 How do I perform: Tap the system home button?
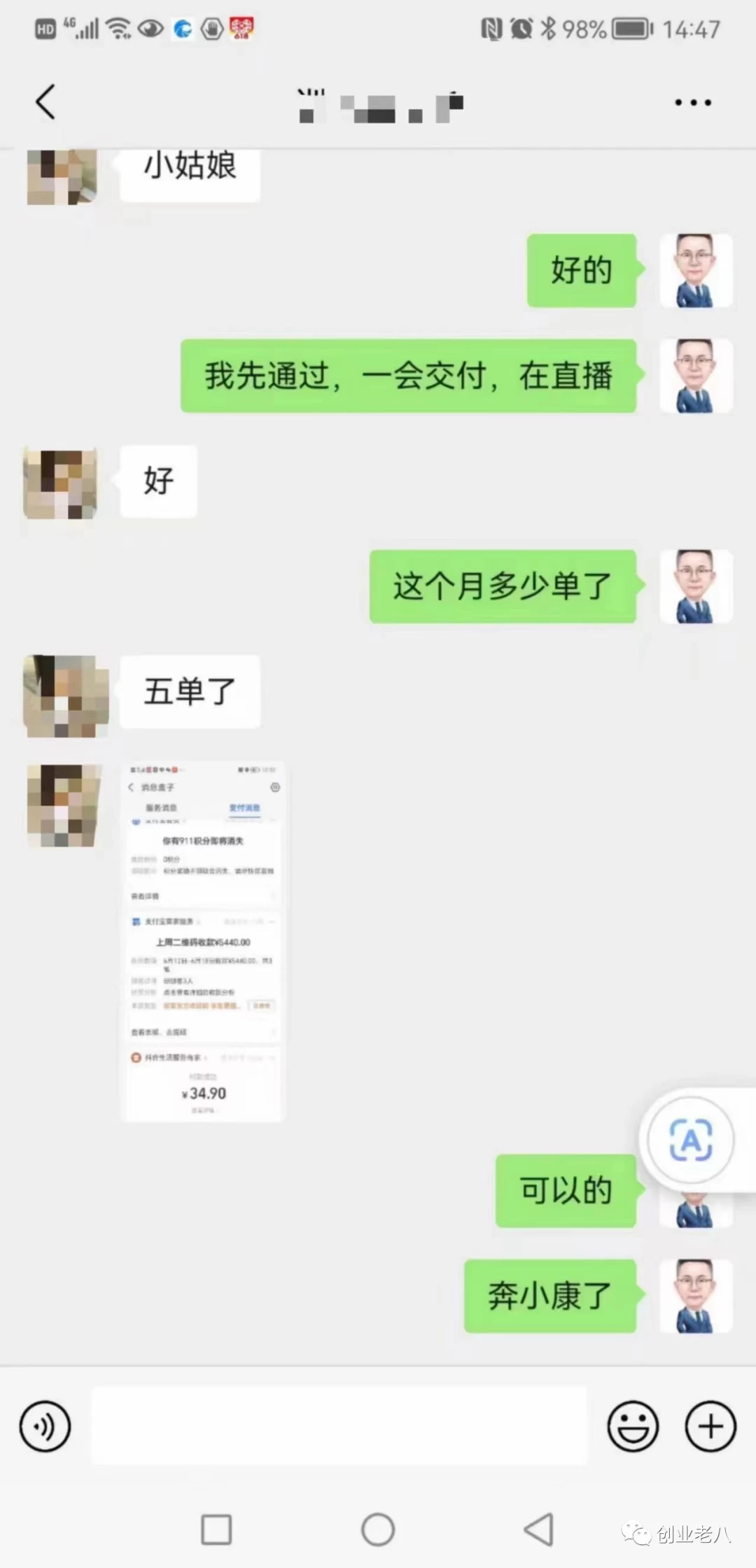pyautogui.click(x=378, y=1530)
